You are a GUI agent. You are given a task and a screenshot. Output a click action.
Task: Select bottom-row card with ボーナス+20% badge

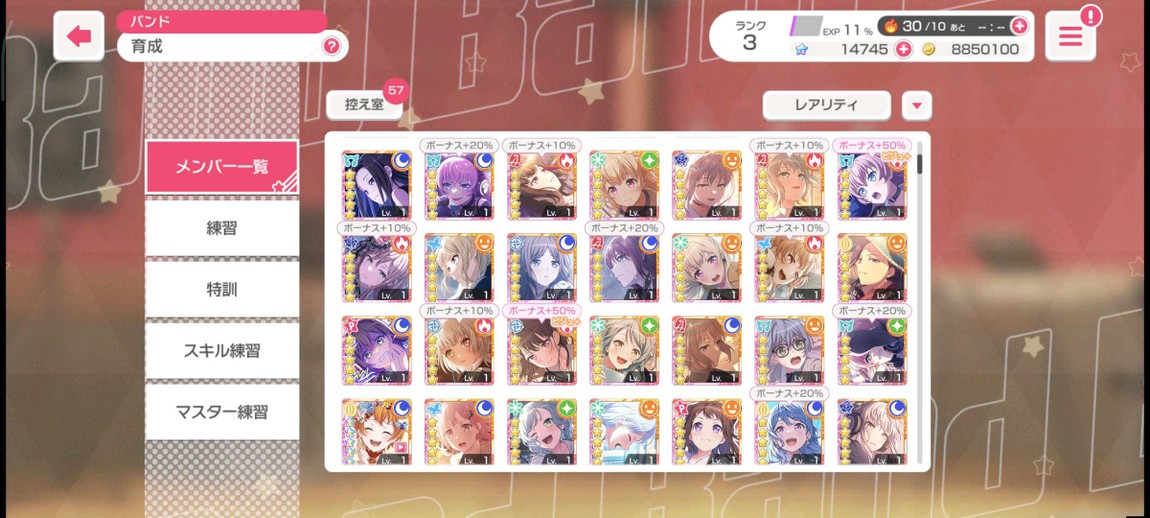pos(789,432)
